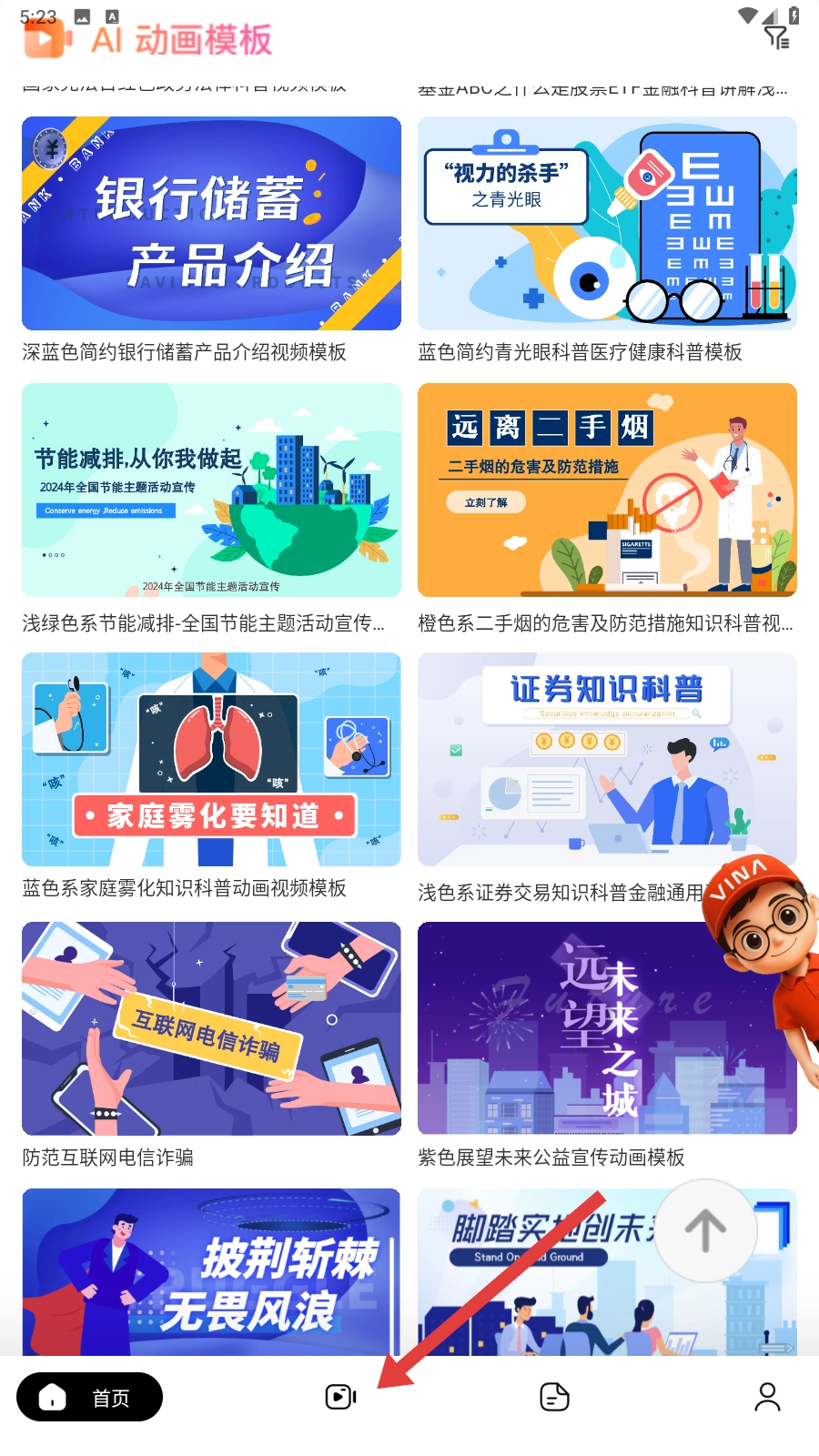Open the 视力的杀手之青光眼 template
The image size is (819, 1456).
pyautogui.click(x=607, y=223)
